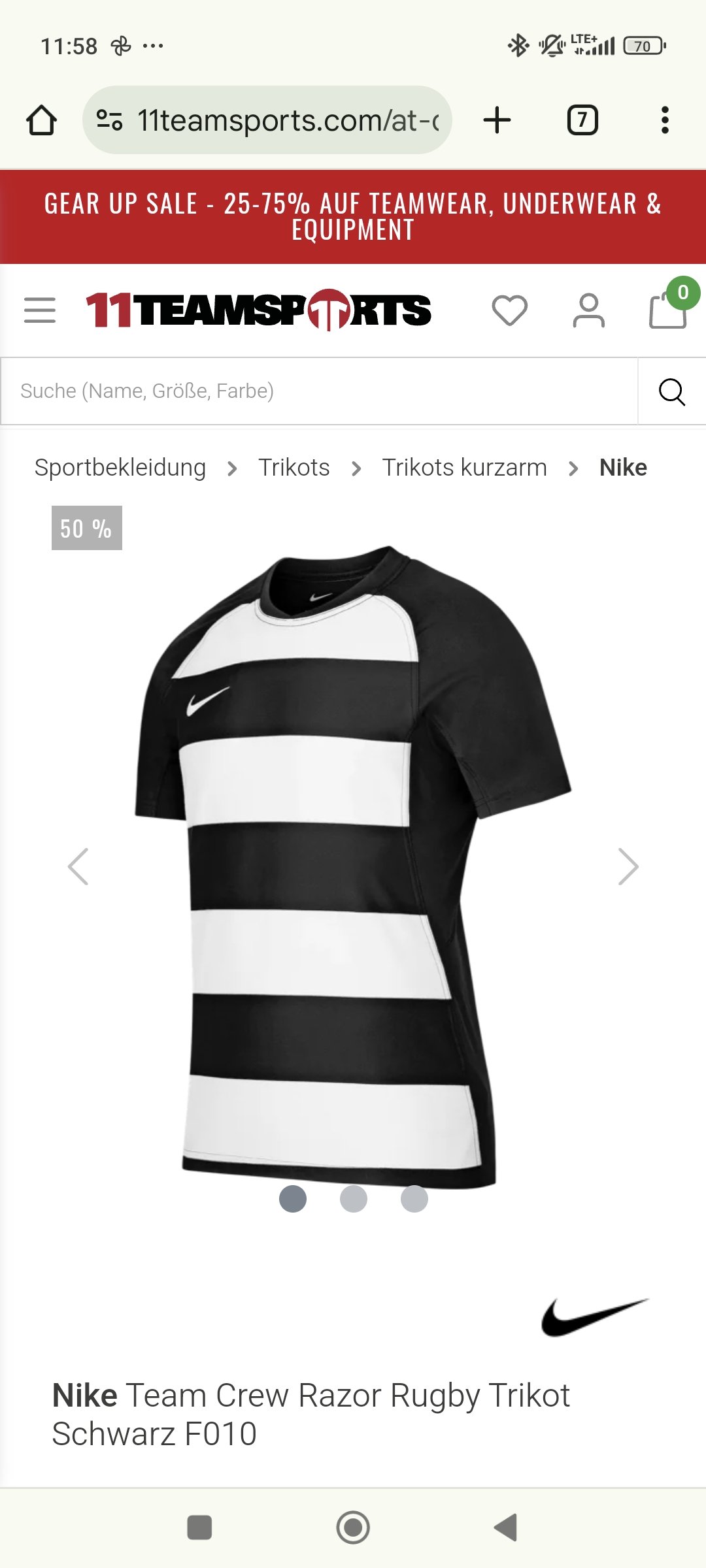Show the next product image
Image resolution: width=706 pixels, height=1568 pixels.
coord(628,867)
